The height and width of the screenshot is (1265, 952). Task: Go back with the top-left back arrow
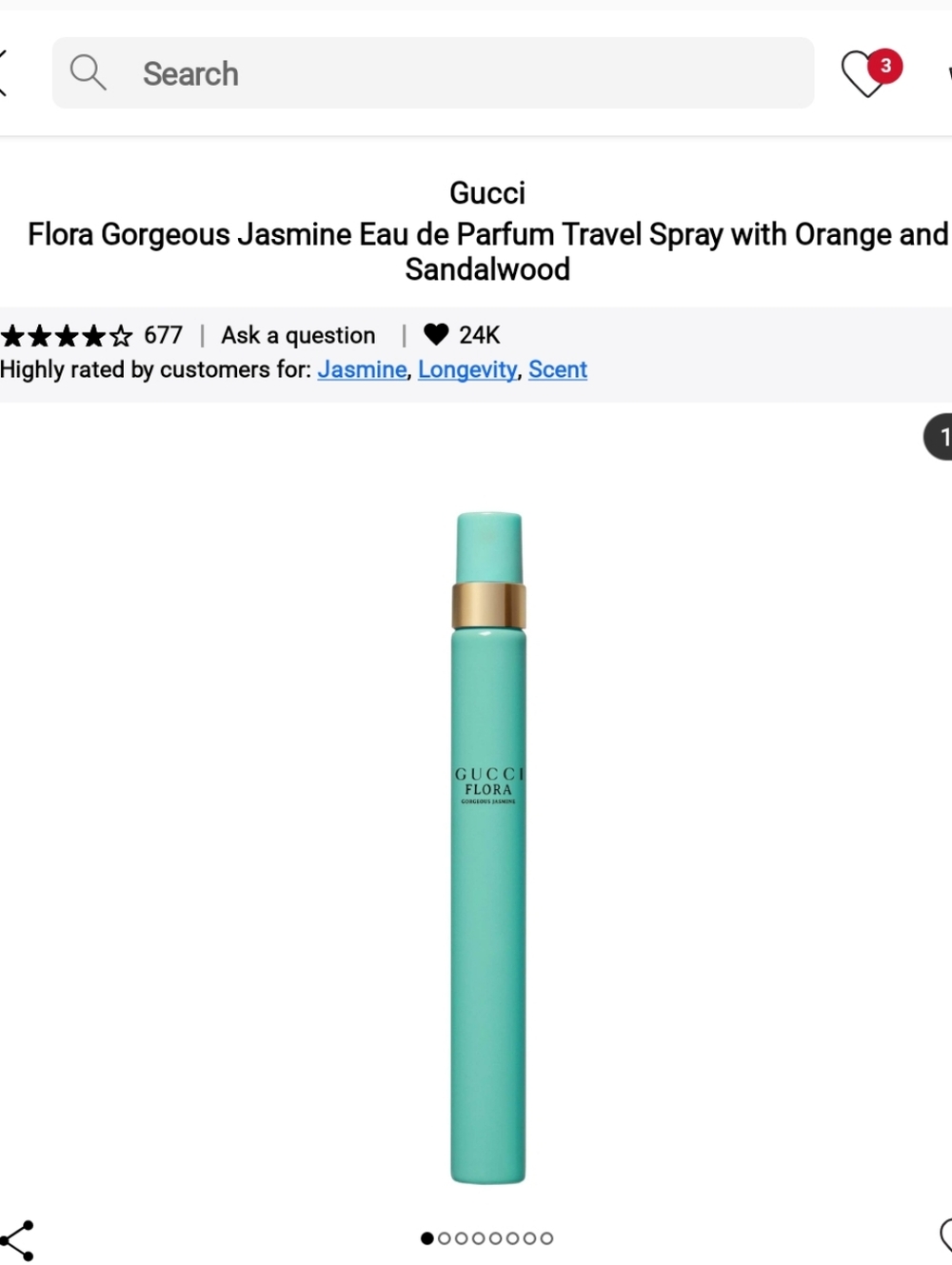(x=4, y=72)
